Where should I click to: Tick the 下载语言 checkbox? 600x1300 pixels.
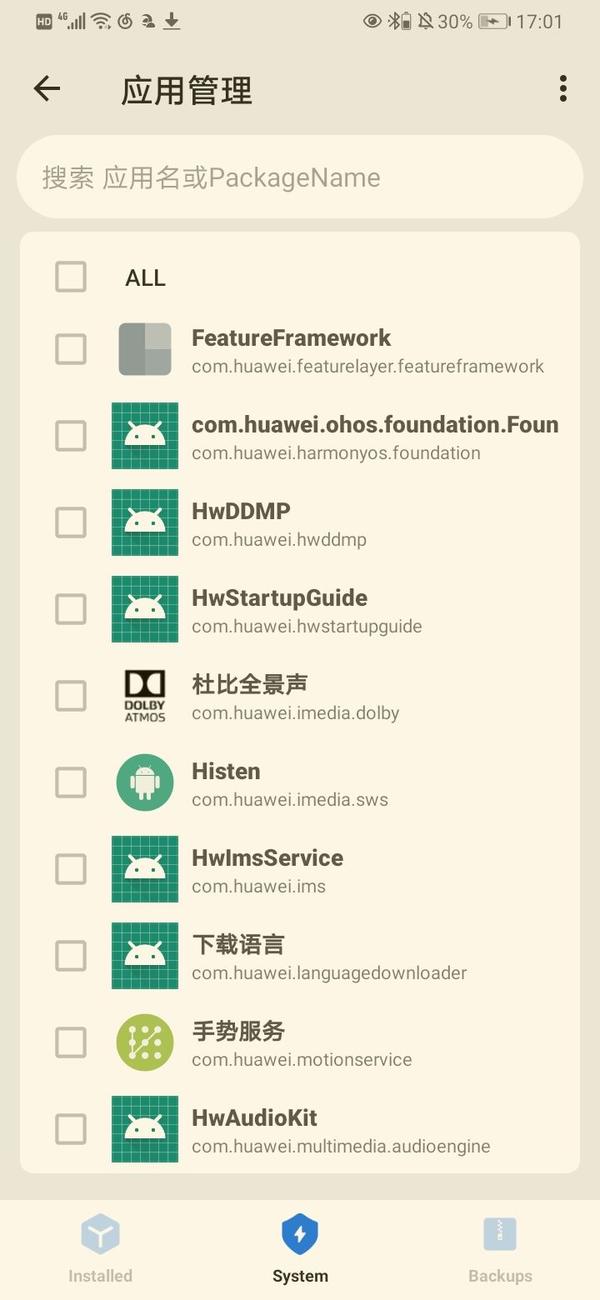[x=71, y=956]
